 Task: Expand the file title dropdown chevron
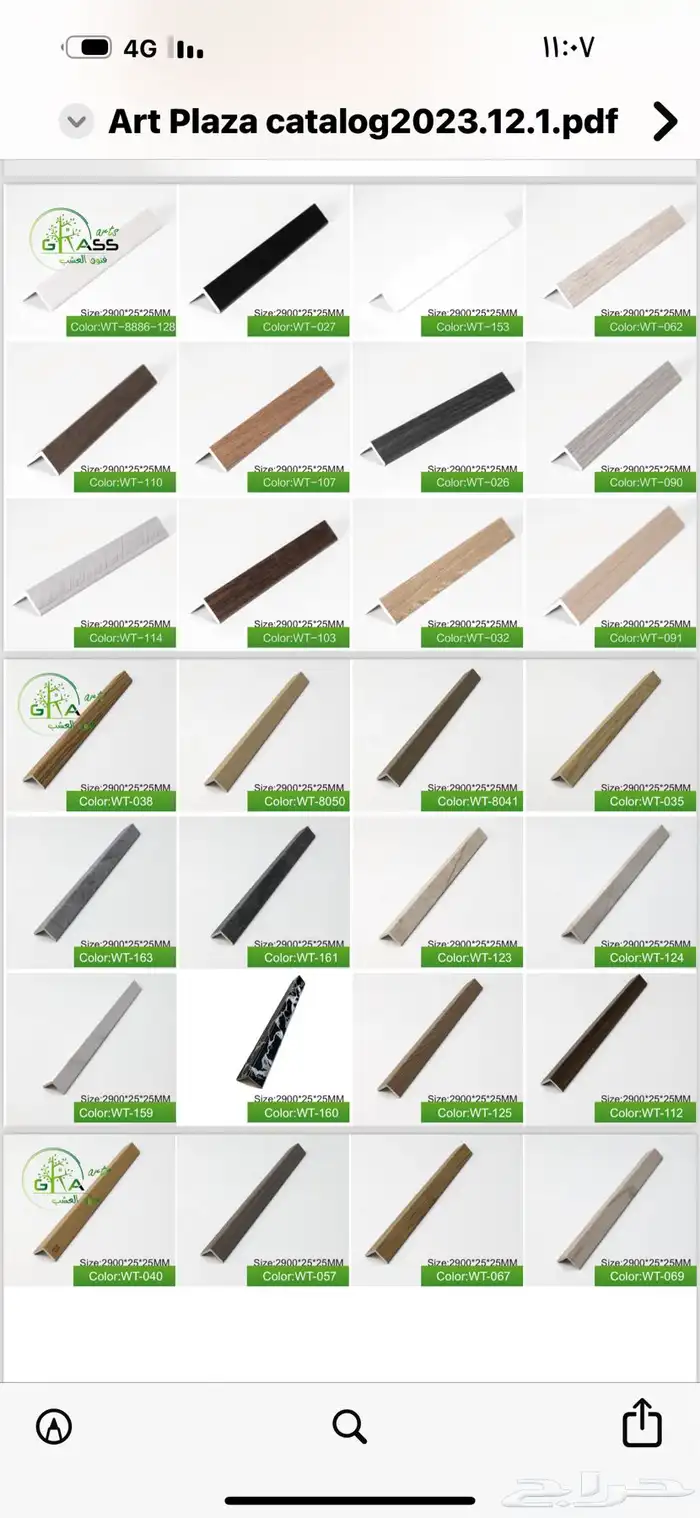pyautogui.click(x=76, y=121)
